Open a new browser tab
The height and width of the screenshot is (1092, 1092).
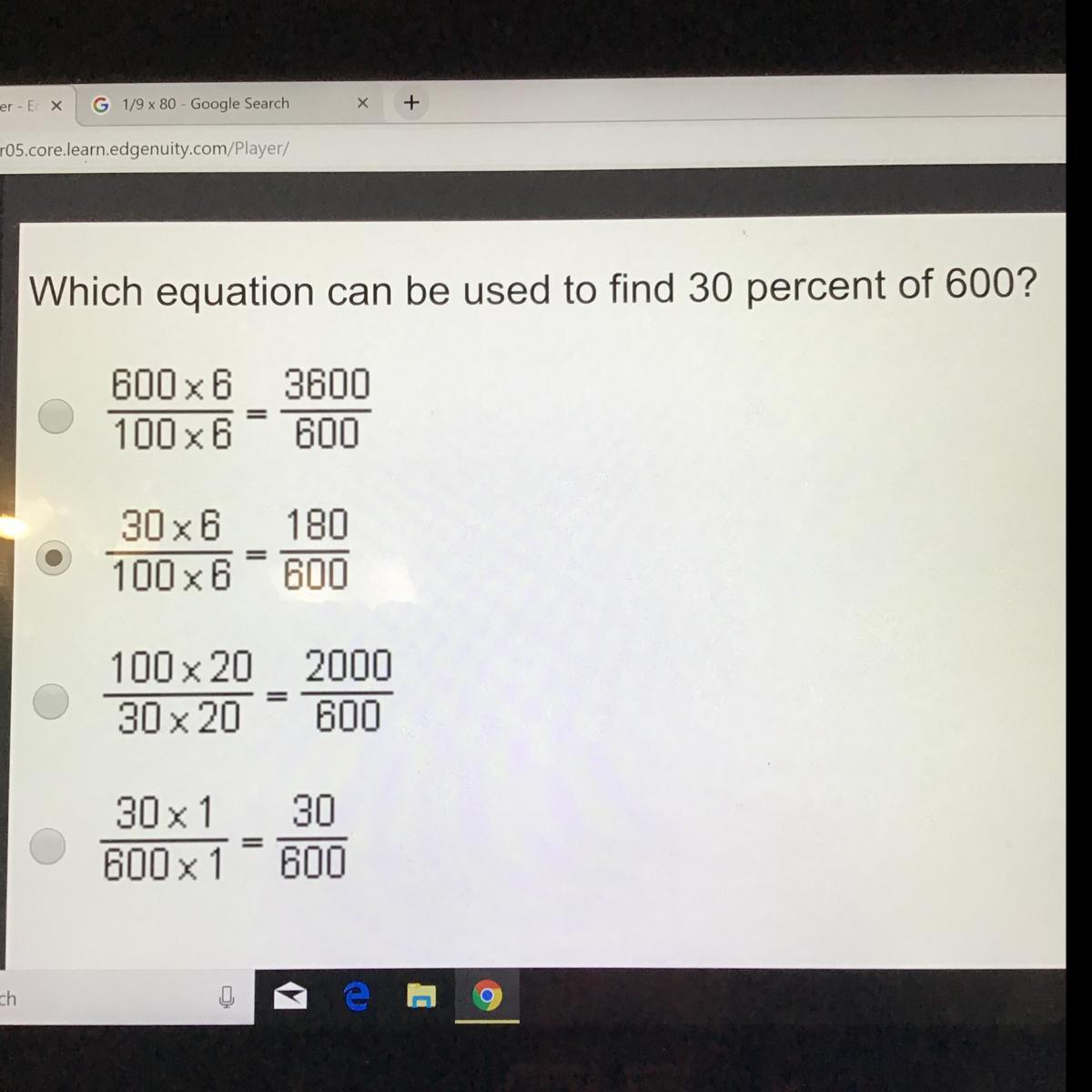[411, 103]
